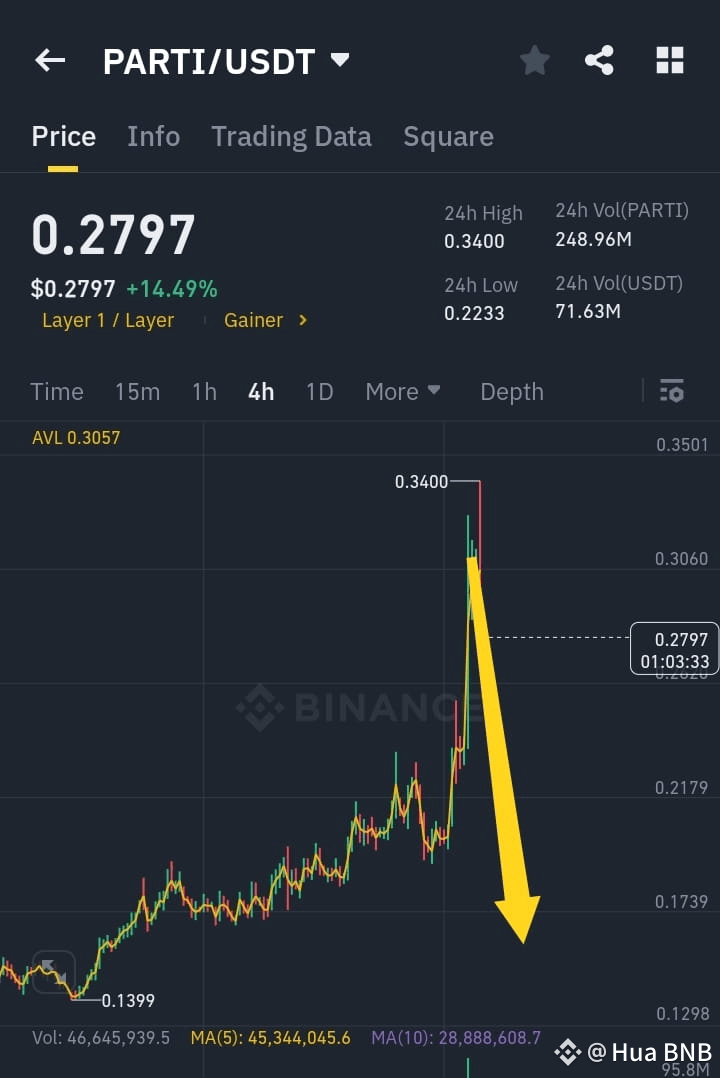Open the PARTI/USDT pair selector dropdown
The width and height of the screenshot is (720, 1078).
[338, 60]
